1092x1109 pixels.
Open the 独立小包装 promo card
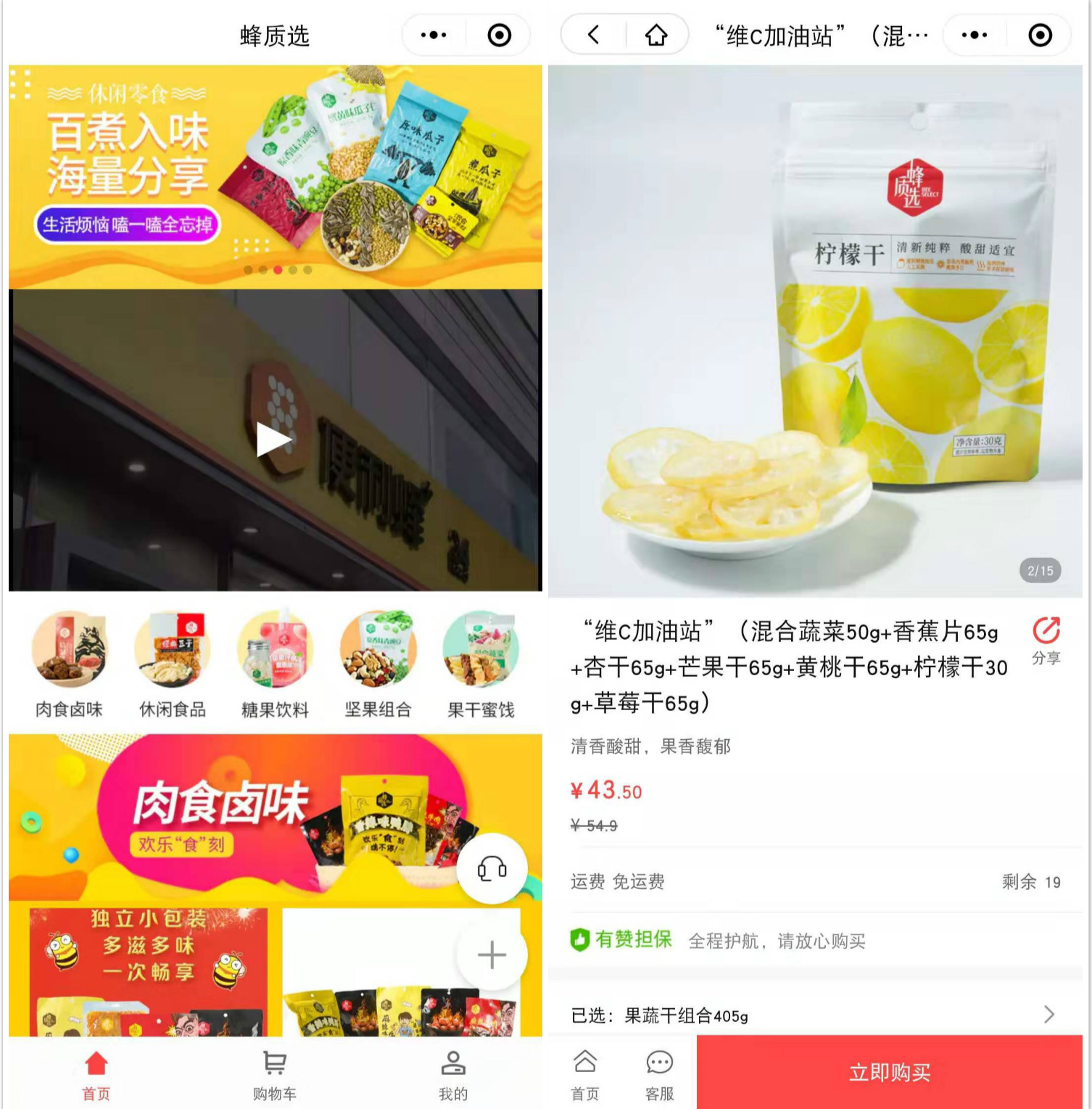[x=148, y=972]
